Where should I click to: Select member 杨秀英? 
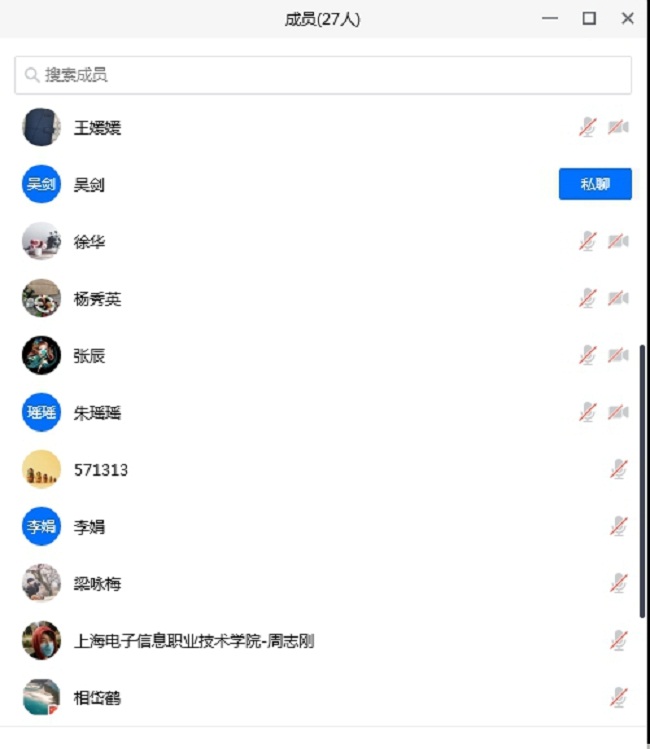(97, 299)
